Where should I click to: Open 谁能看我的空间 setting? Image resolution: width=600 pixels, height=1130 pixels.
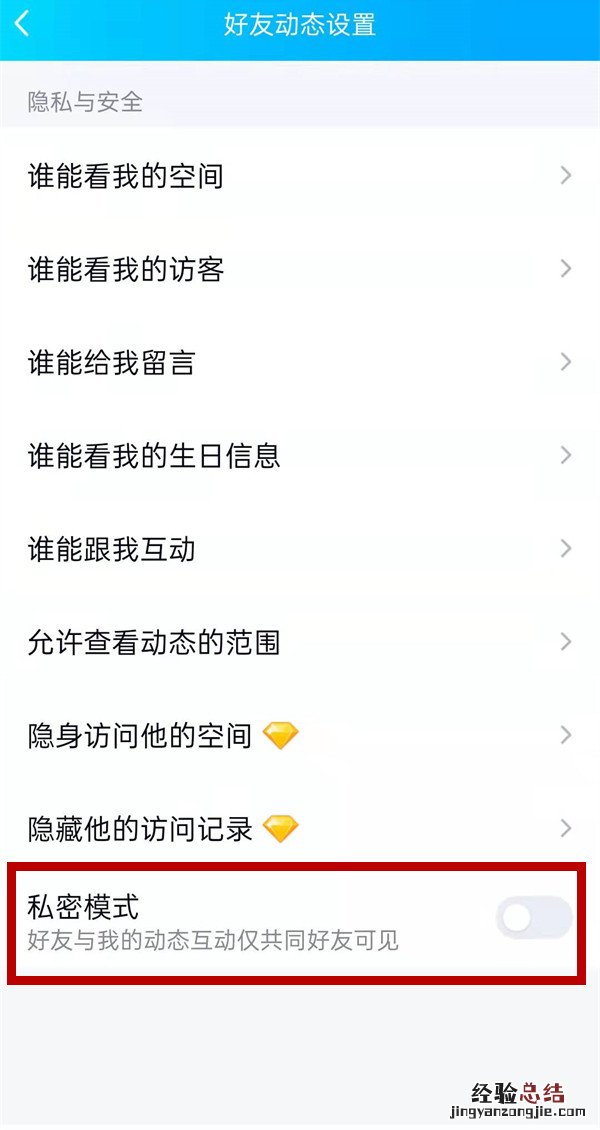click(300, 176)
